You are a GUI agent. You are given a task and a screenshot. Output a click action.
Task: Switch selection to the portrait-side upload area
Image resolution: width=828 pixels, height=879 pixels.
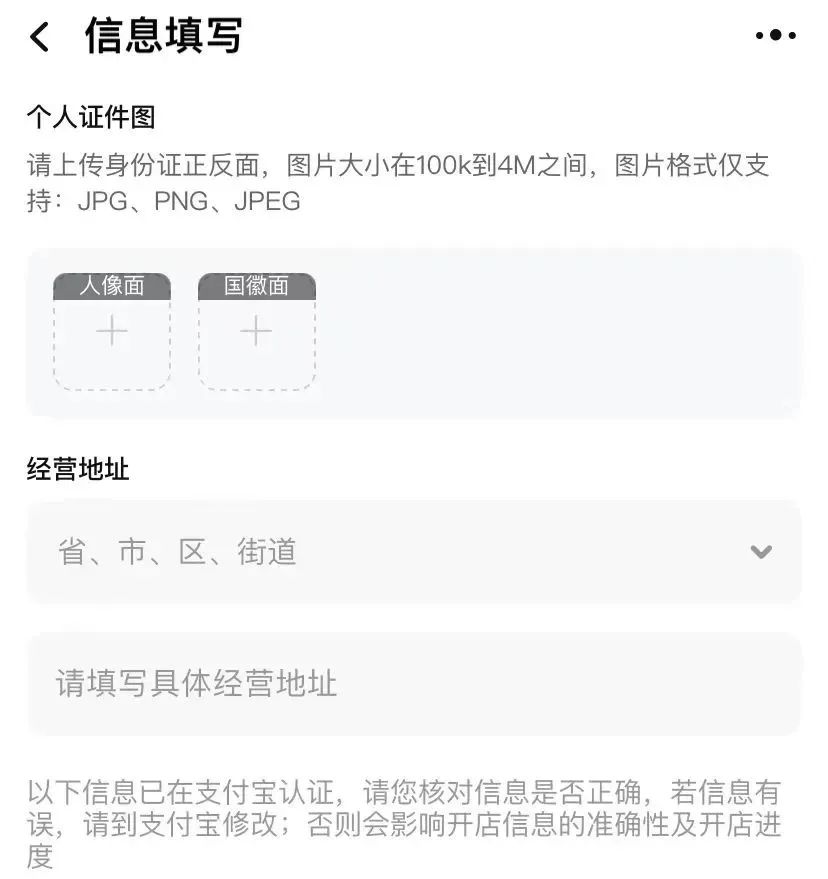tap(112, 330)
